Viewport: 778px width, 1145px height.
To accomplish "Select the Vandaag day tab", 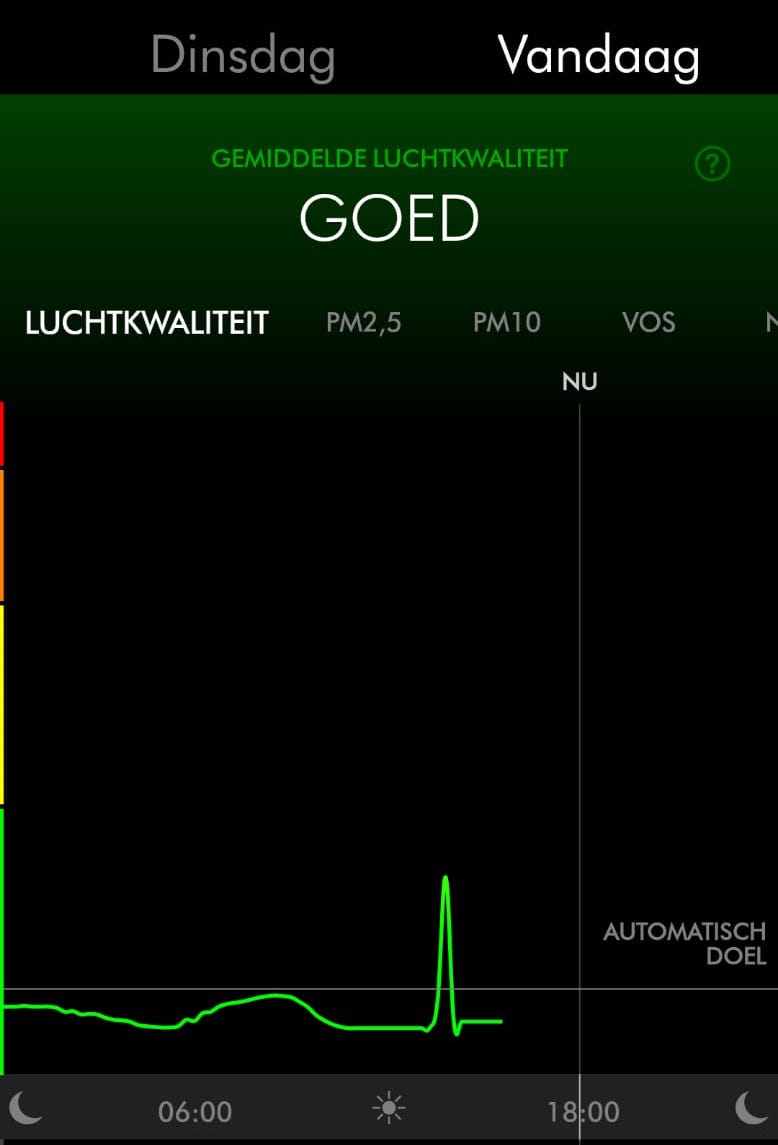I will (598, 56).
